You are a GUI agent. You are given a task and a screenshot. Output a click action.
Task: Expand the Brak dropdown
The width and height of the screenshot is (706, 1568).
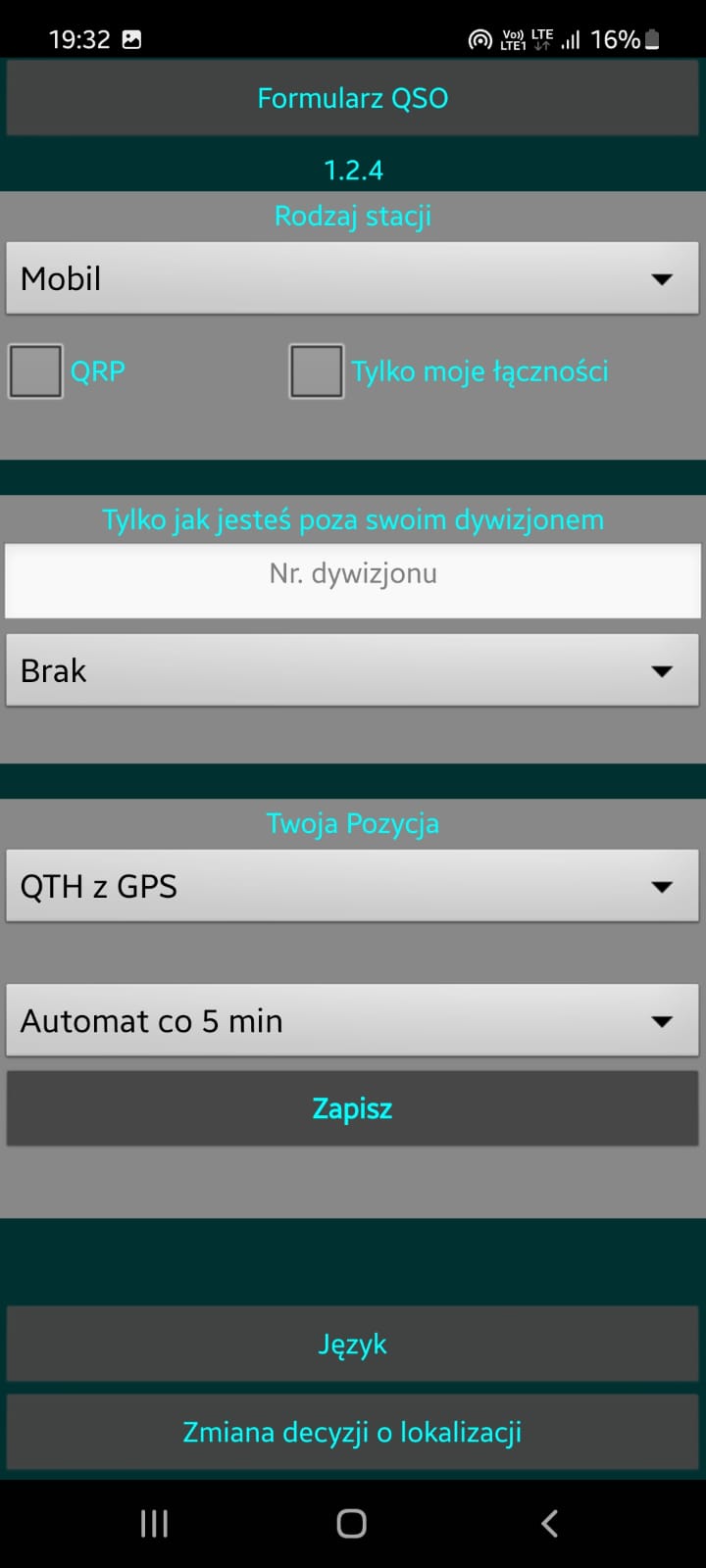point(352,671)
